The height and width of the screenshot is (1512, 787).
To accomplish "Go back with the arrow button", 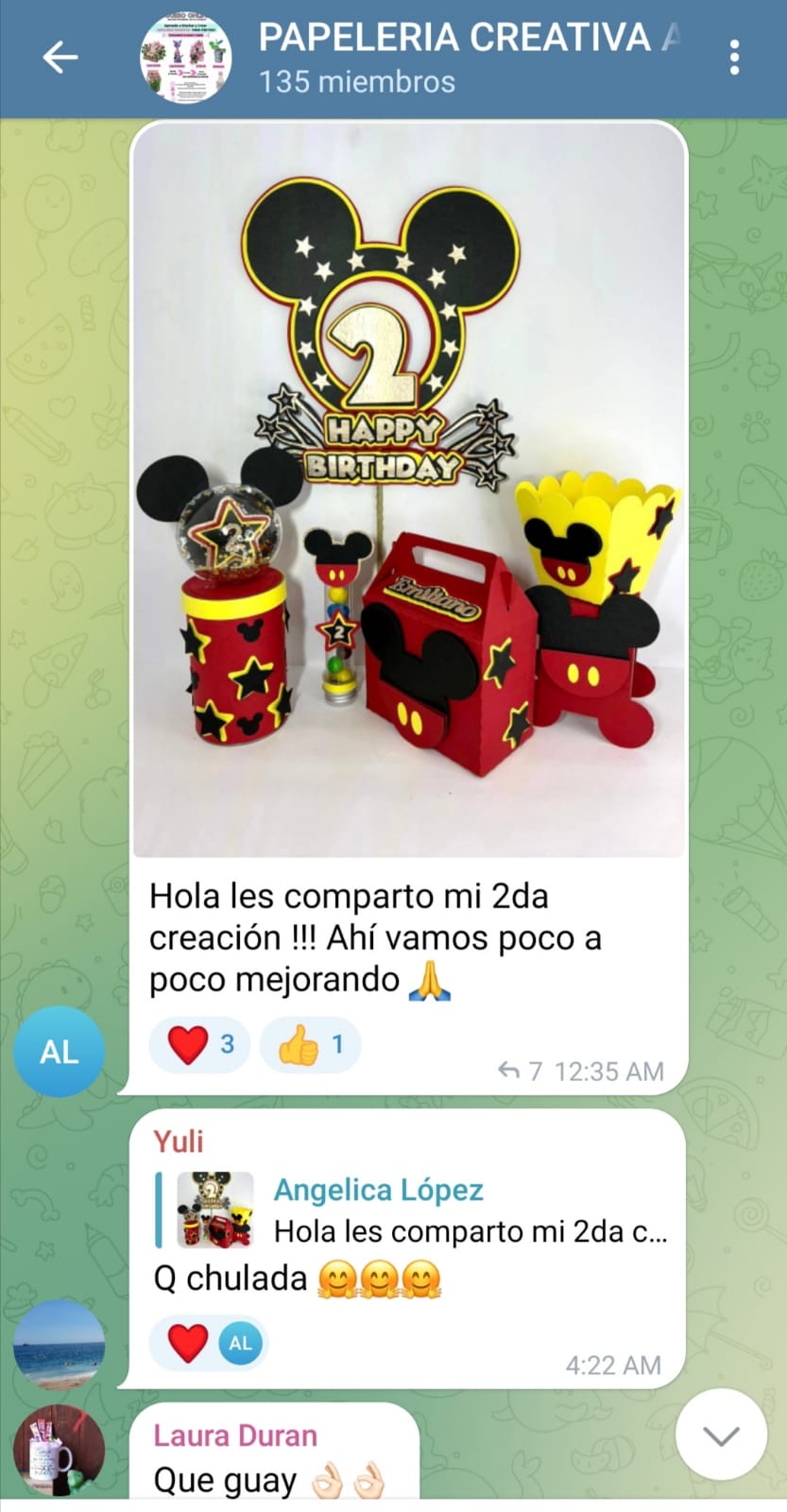I will [x=60, y=58].
